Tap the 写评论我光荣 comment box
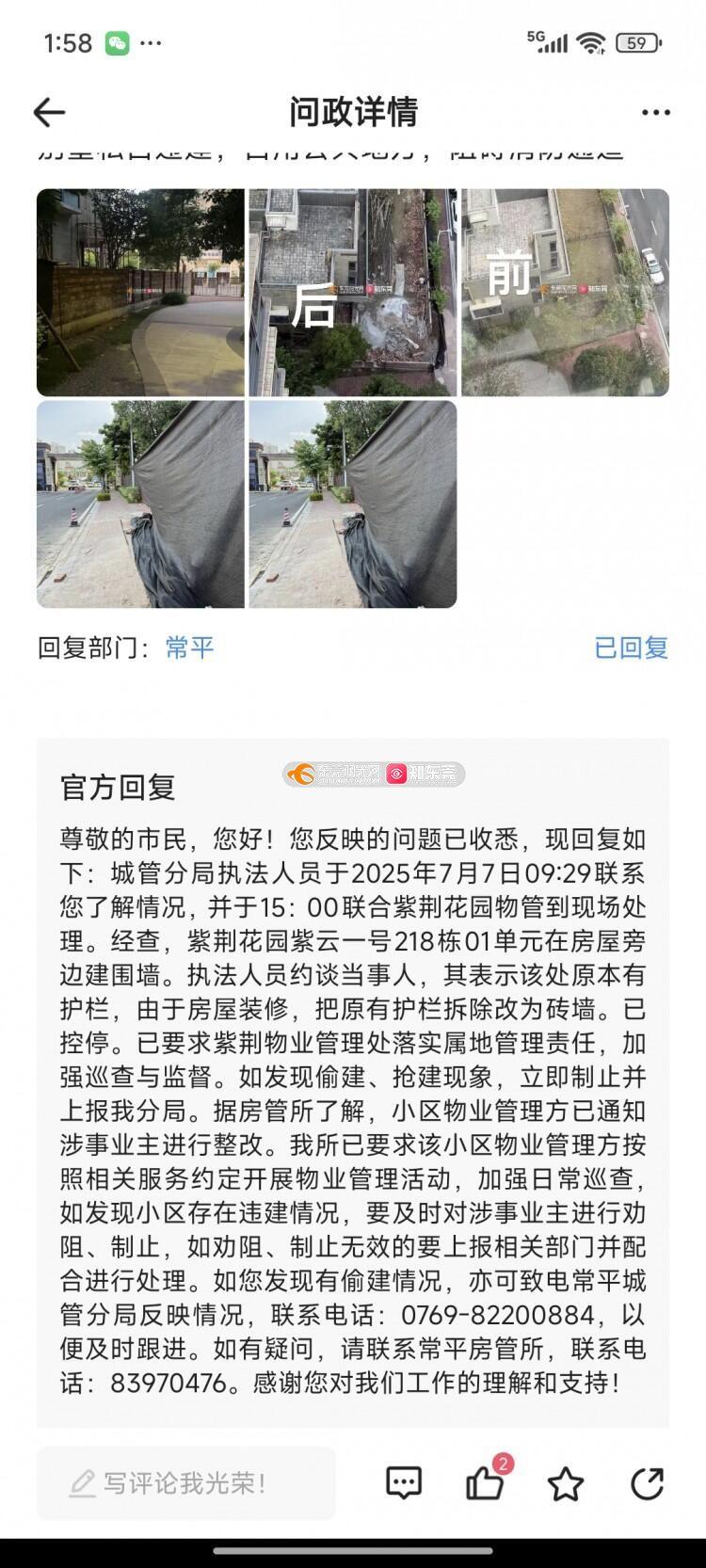 186,1483
